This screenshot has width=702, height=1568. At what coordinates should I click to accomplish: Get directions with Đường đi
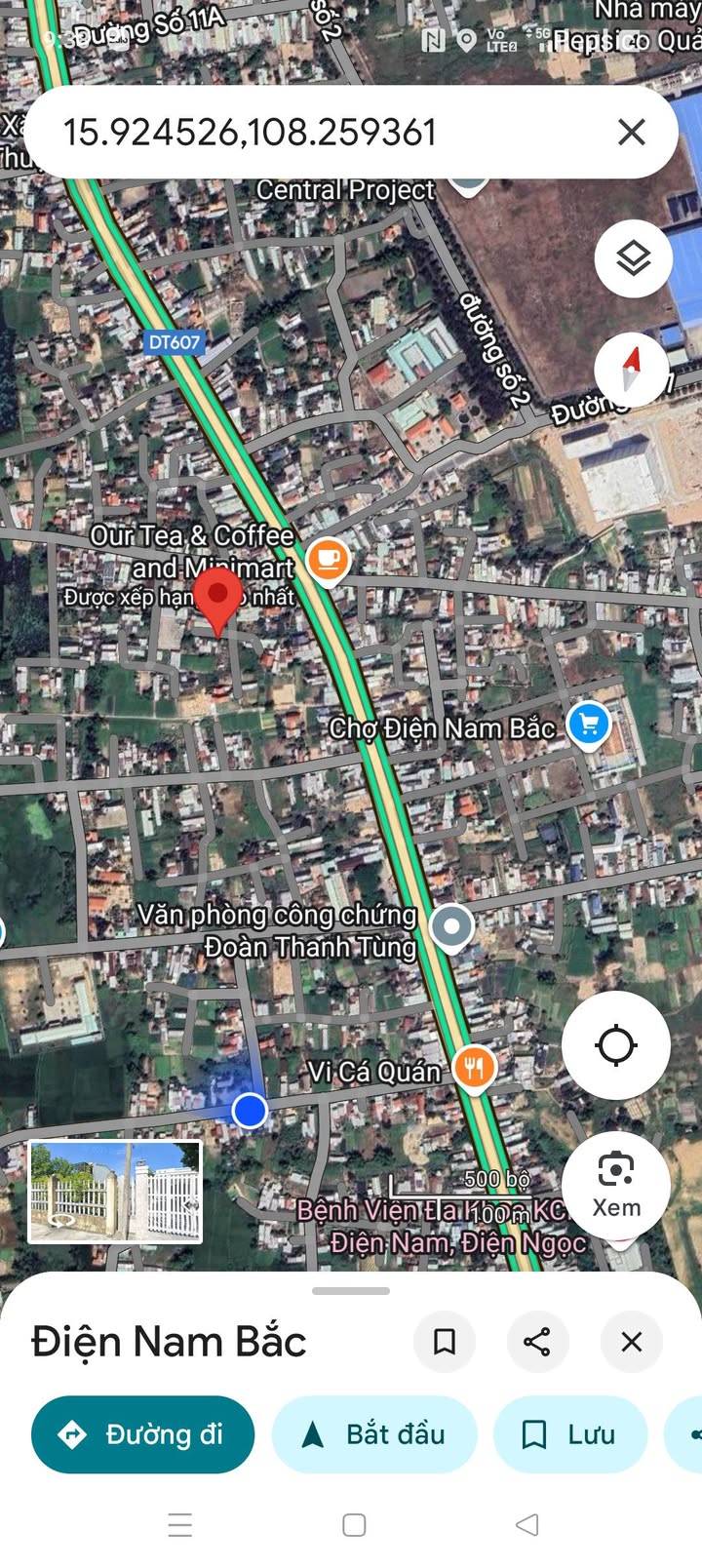tap(143, 1434)
